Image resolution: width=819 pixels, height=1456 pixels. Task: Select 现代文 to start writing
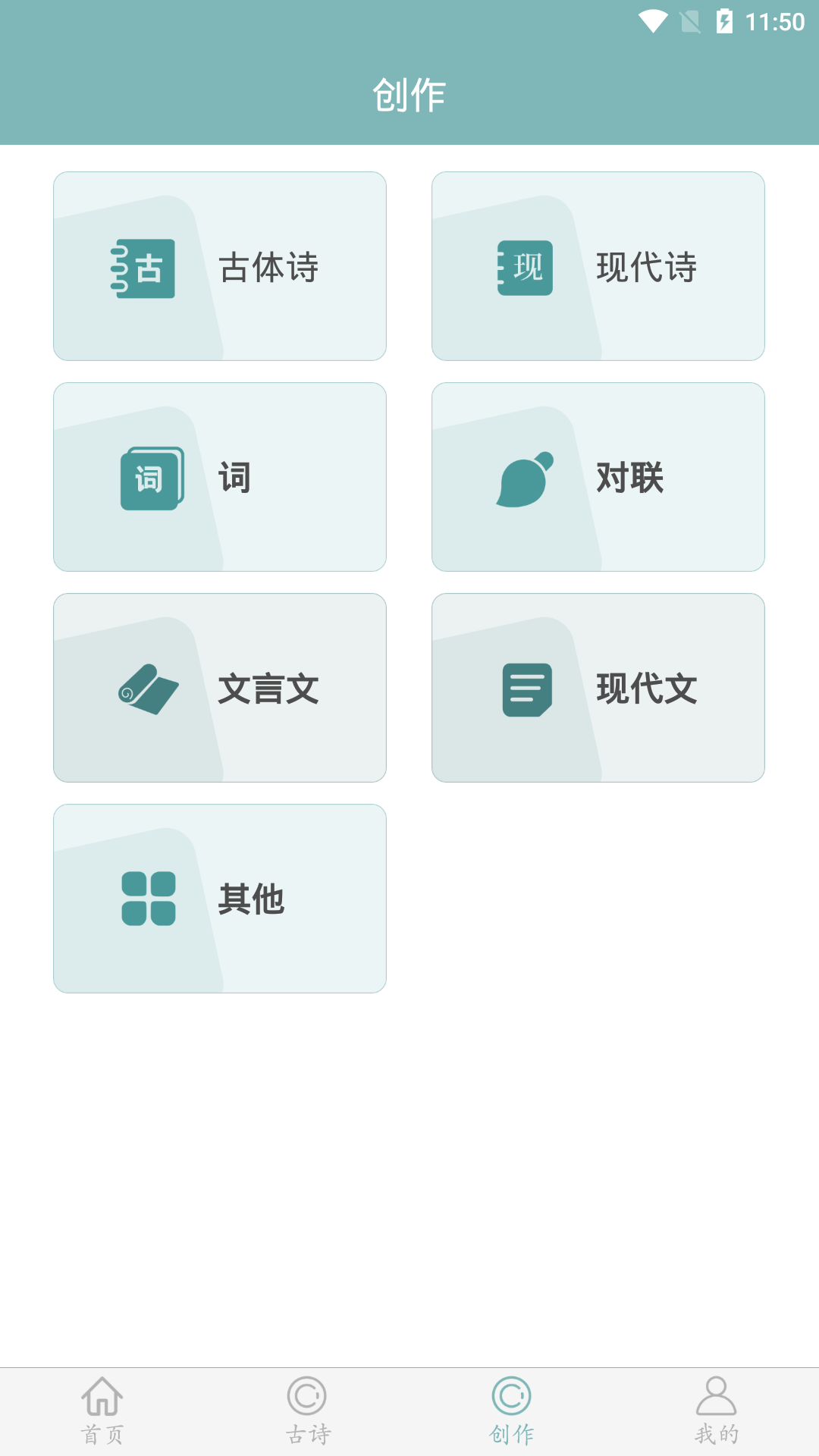(x=598, y=688)
